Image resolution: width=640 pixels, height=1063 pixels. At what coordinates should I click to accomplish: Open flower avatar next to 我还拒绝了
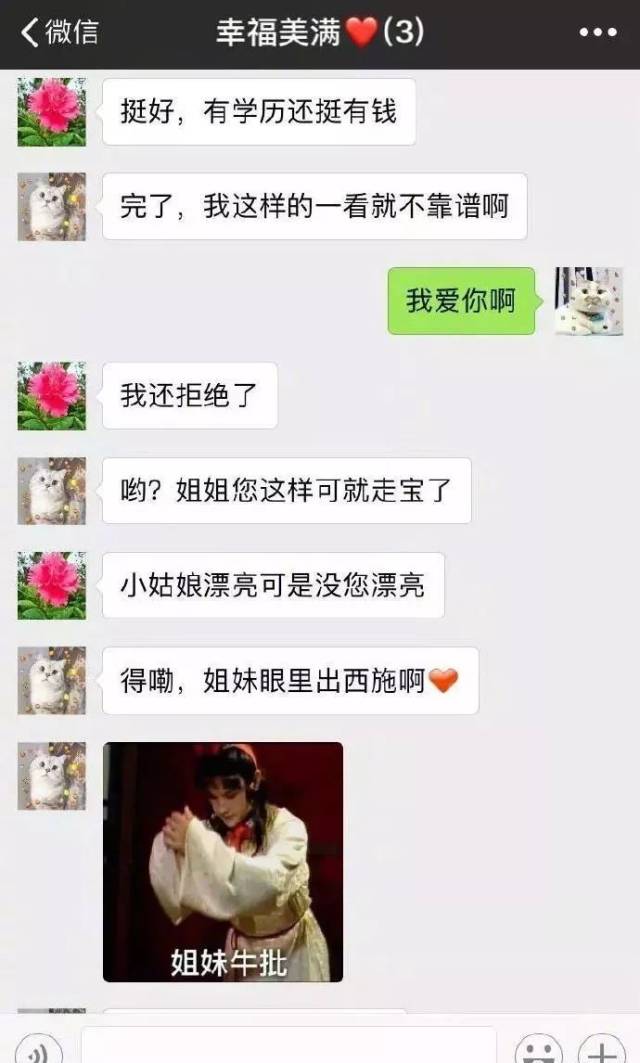click(x=52, y=396)
